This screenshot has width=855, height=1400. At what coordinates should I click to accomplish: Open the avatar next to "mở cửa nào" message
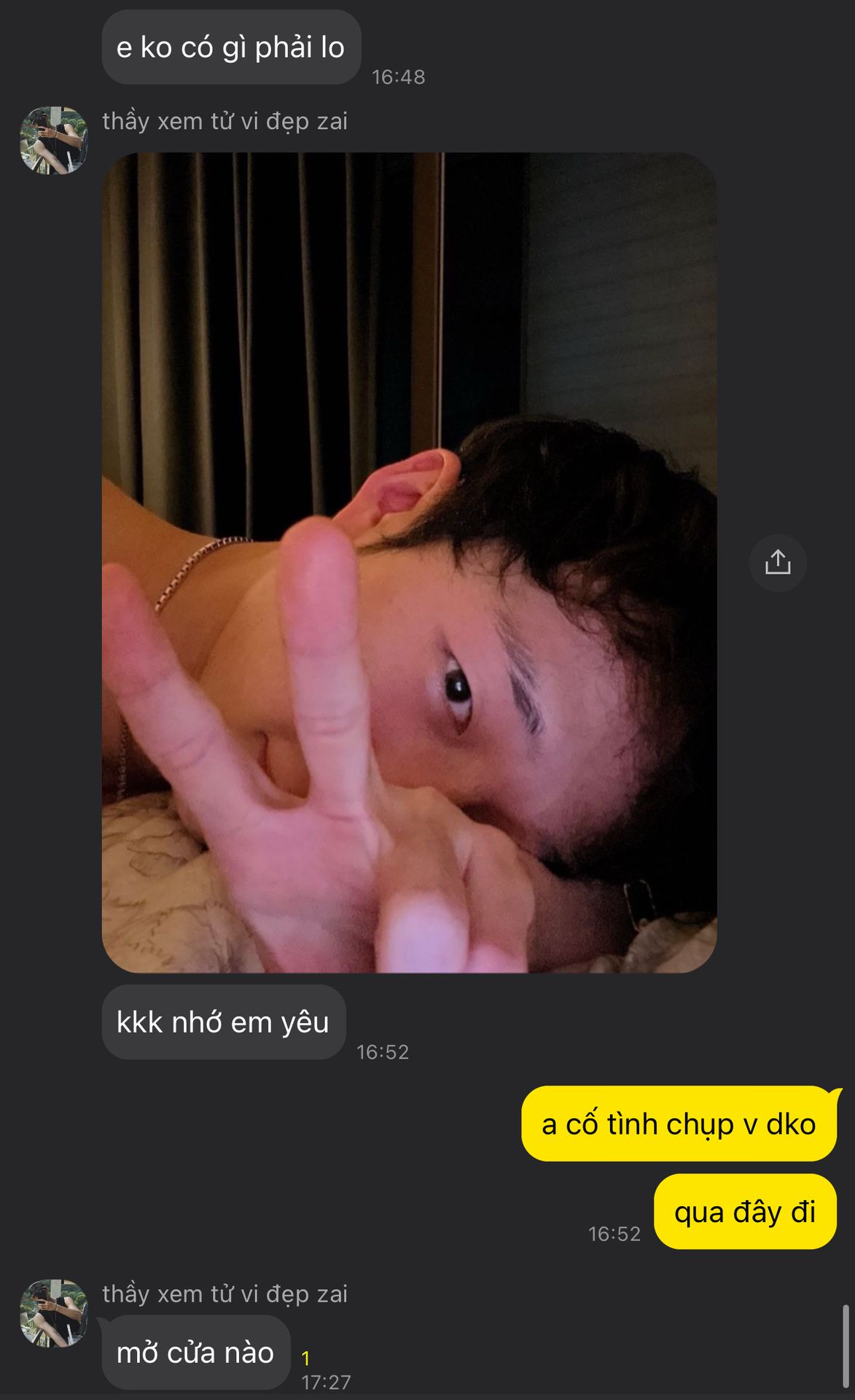coord(53,1313)
